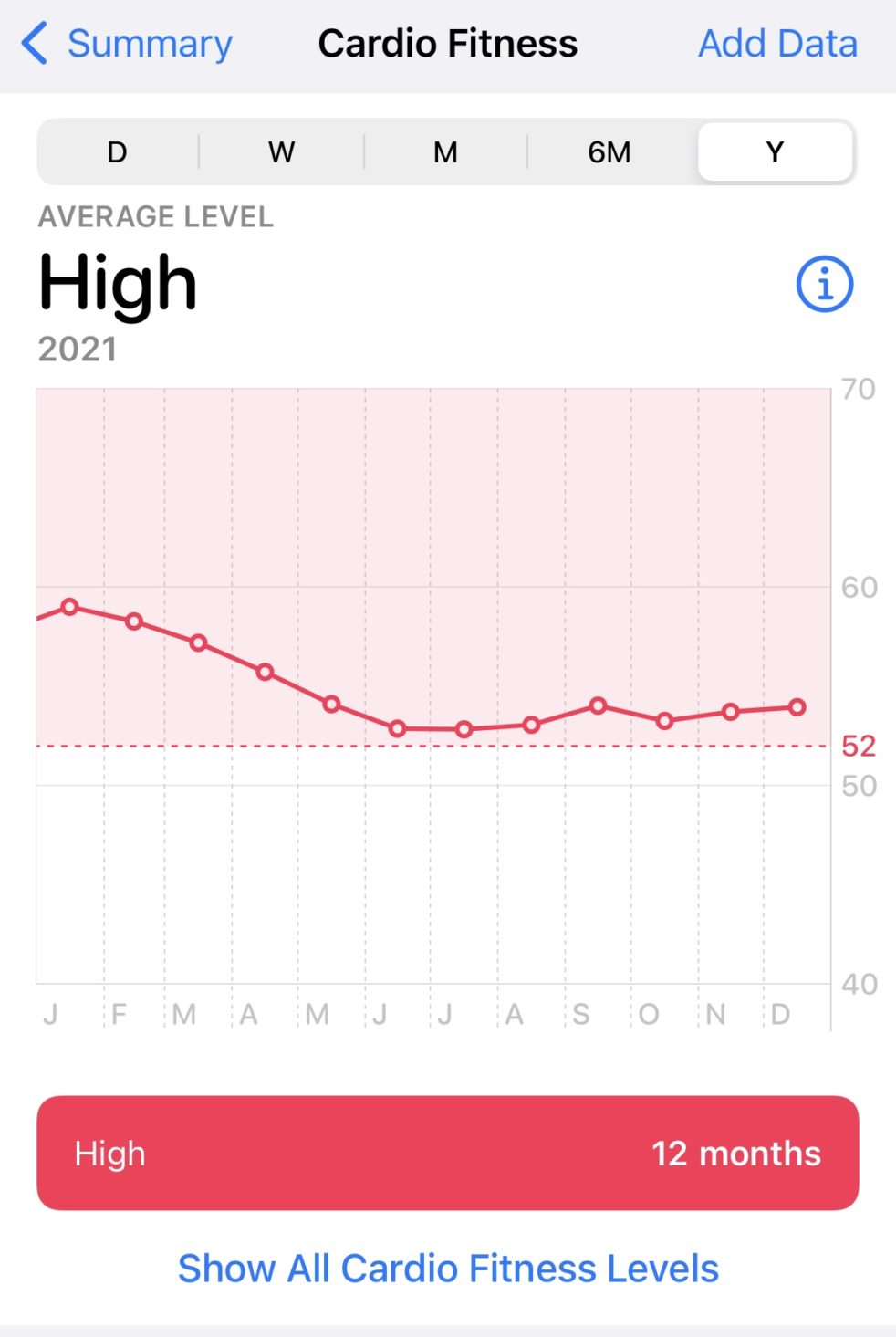Select the Y yearly range tab
This screenshot has height=1337, width=896.
[774, 151]
